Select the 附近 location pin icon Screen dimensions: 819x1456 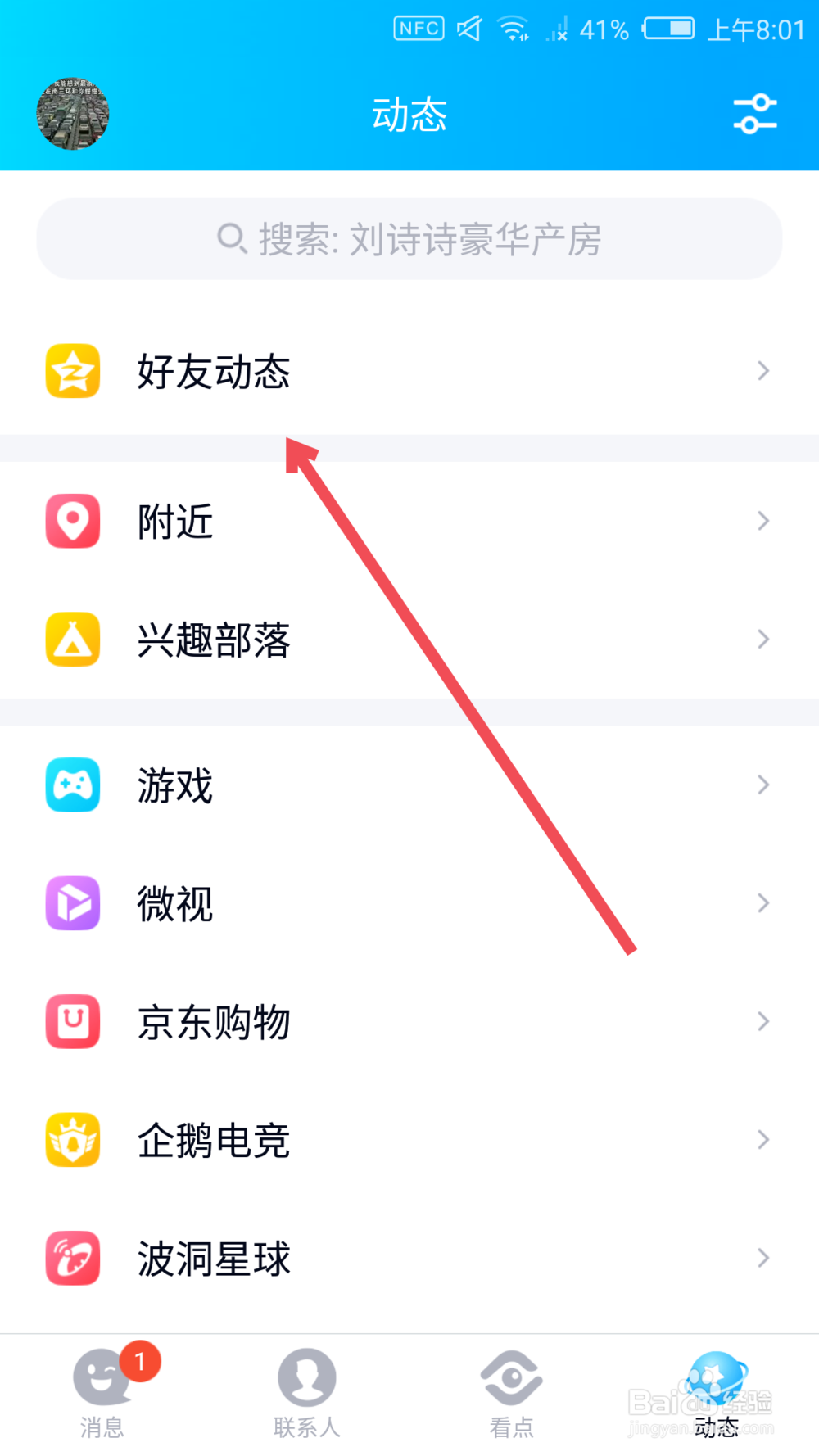(72, 520)
